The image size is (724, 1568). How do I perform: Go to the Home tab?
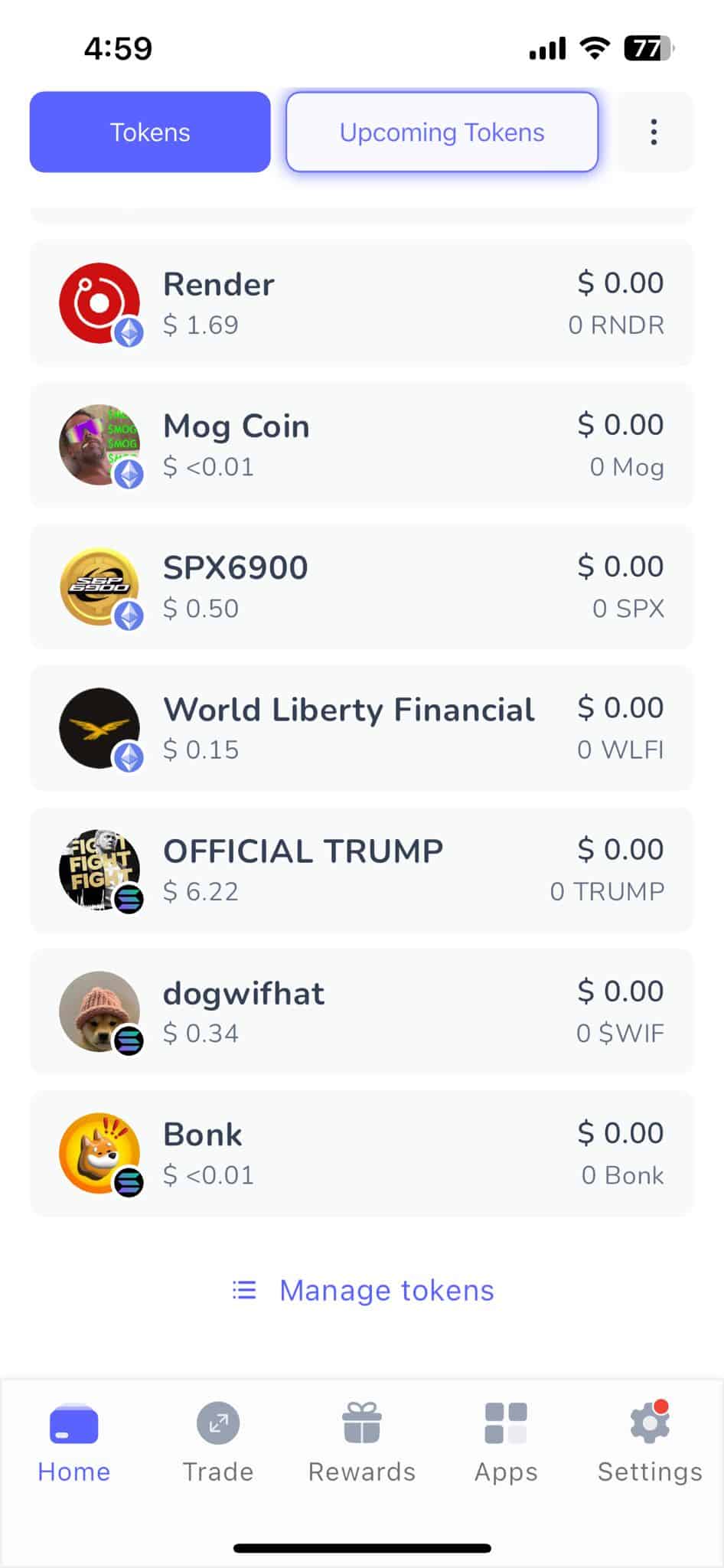(73, 1443)
